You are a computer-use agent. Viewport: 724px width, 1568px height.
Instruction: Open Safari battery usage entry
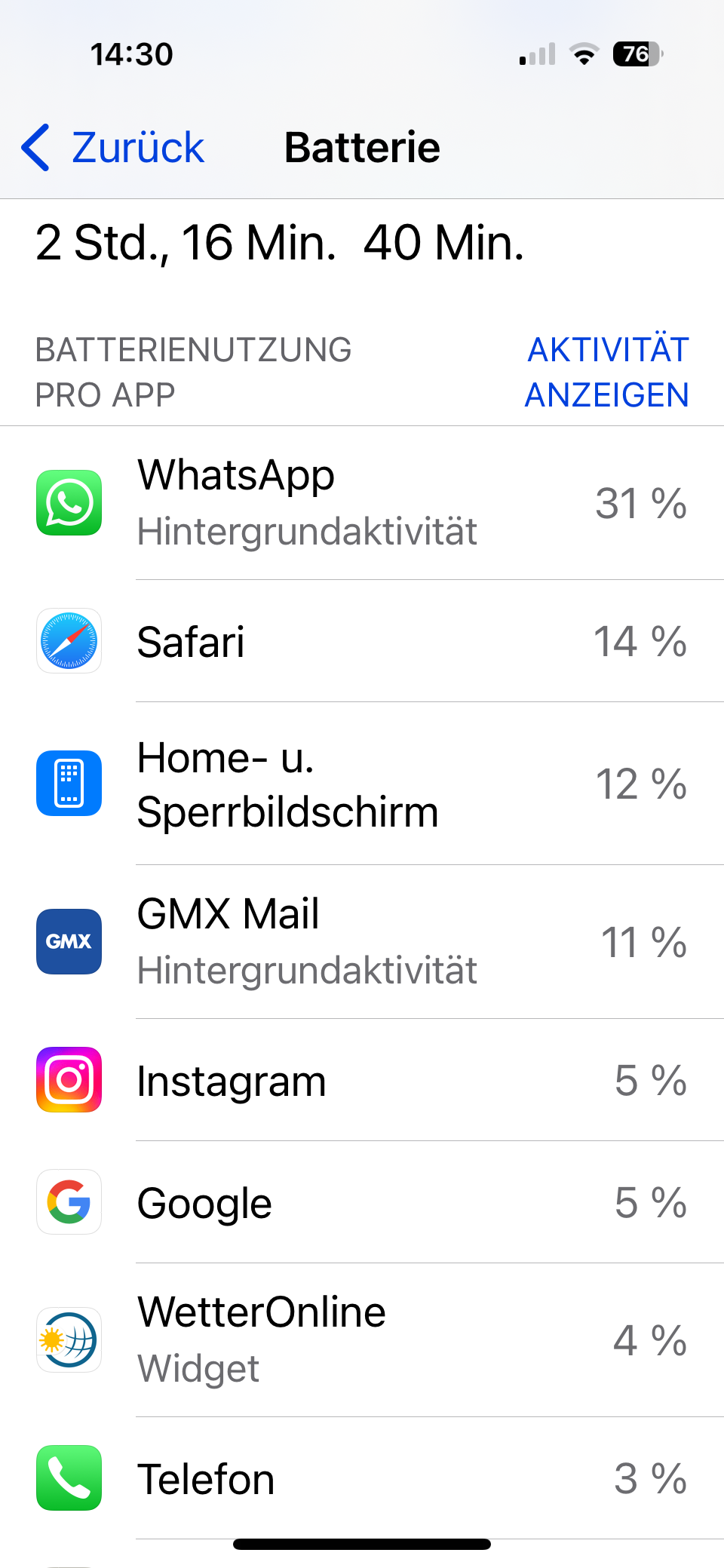point(362,642)
